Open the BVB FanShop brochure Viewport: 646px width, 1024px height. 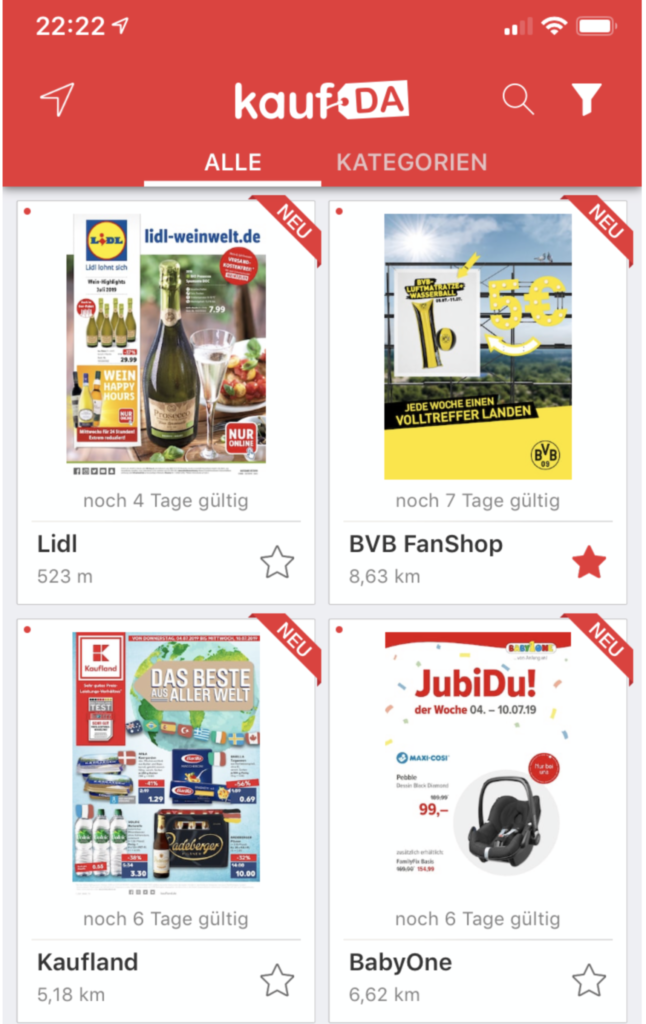tap(478, 345)
